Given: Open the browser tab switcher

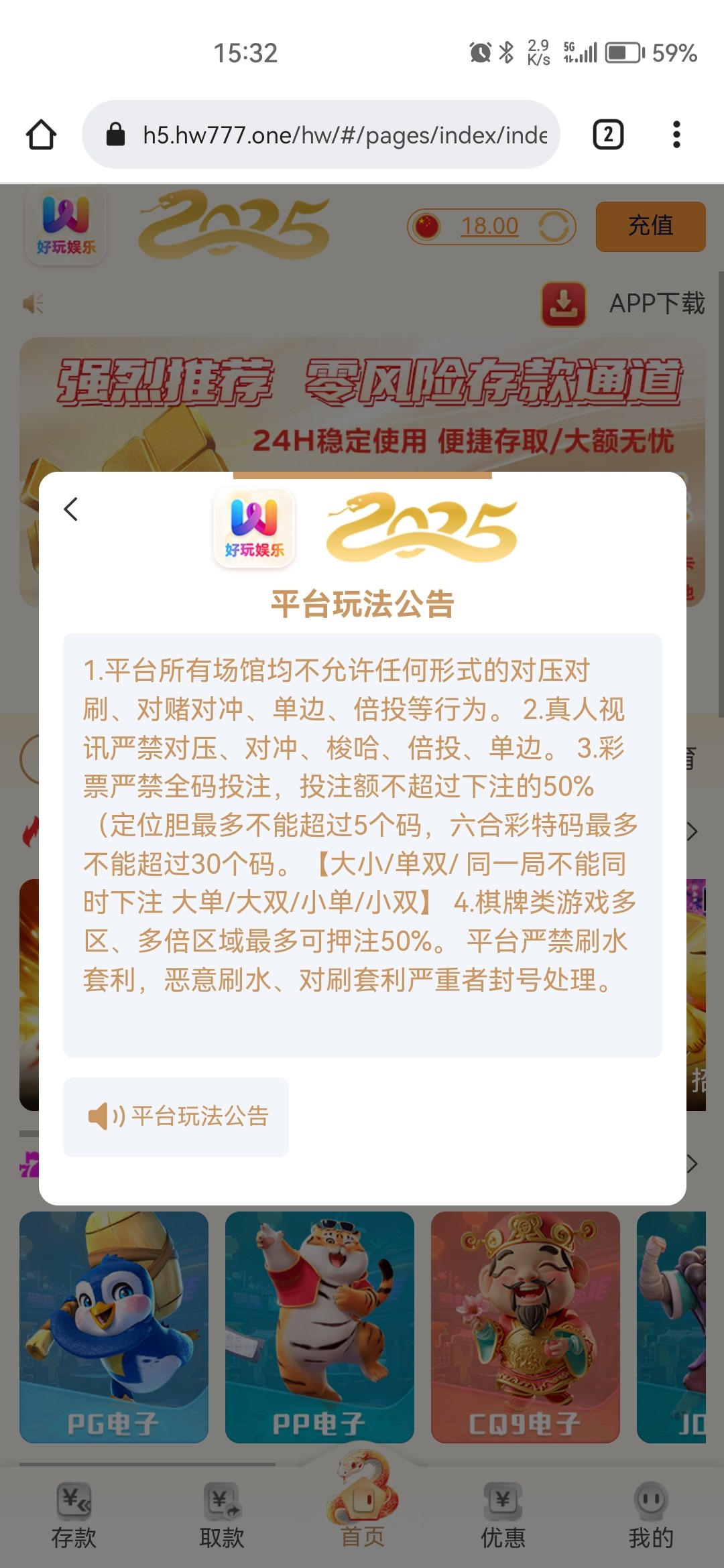Looking at the screenshot, I should click(x=608, y=135).
